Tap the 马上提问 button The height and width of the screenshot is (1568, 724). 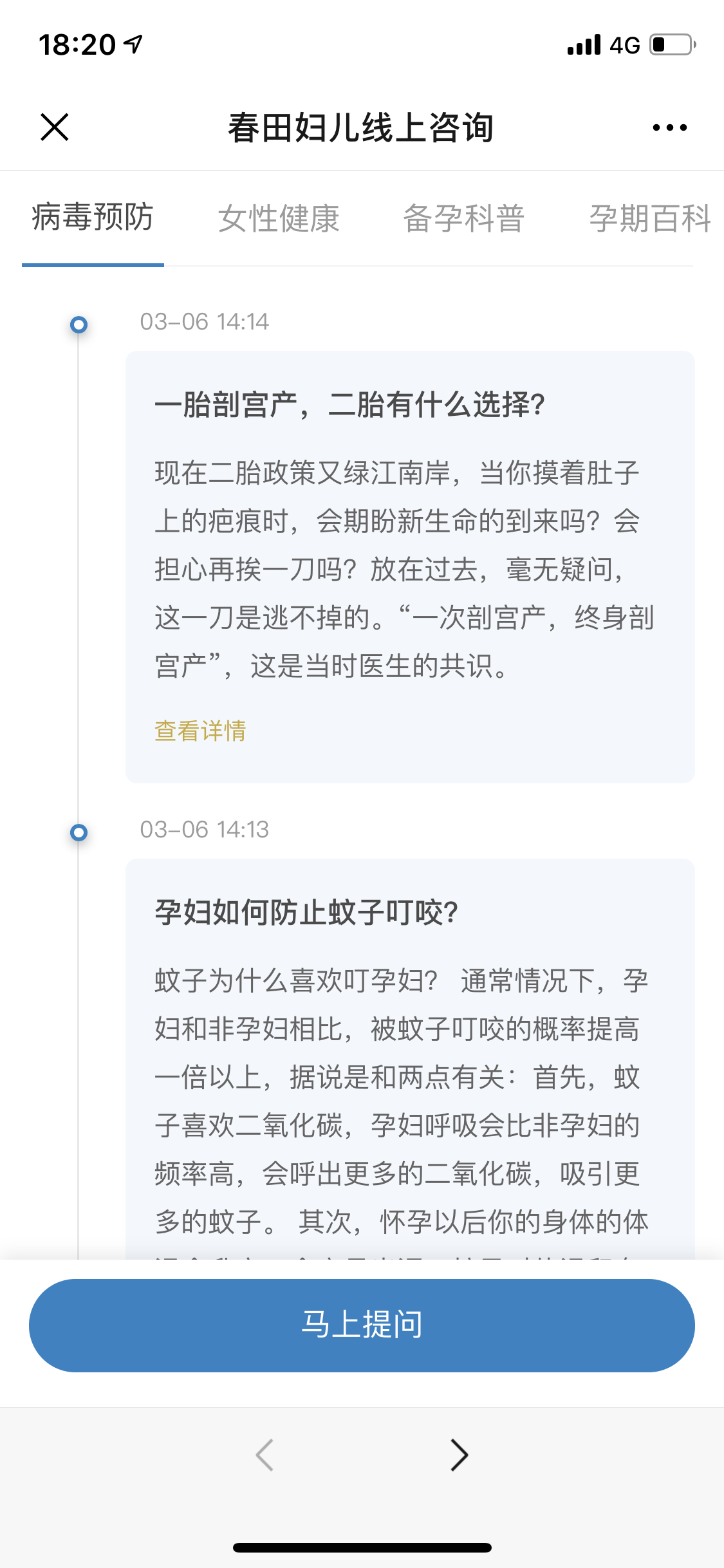[x=362, y=1325]
